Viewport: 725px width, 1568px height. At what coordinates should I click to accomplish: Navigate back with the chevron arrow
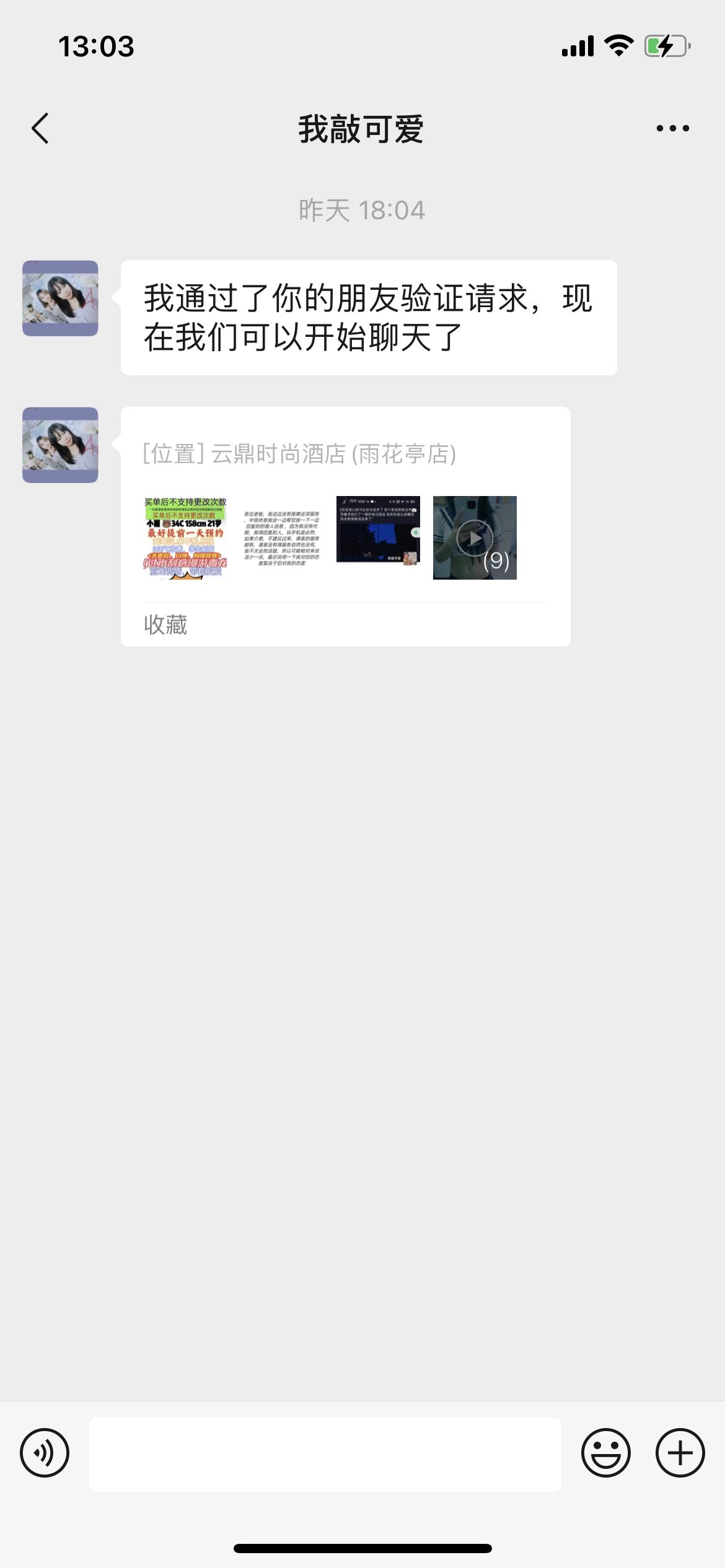[x=41, y=128]
